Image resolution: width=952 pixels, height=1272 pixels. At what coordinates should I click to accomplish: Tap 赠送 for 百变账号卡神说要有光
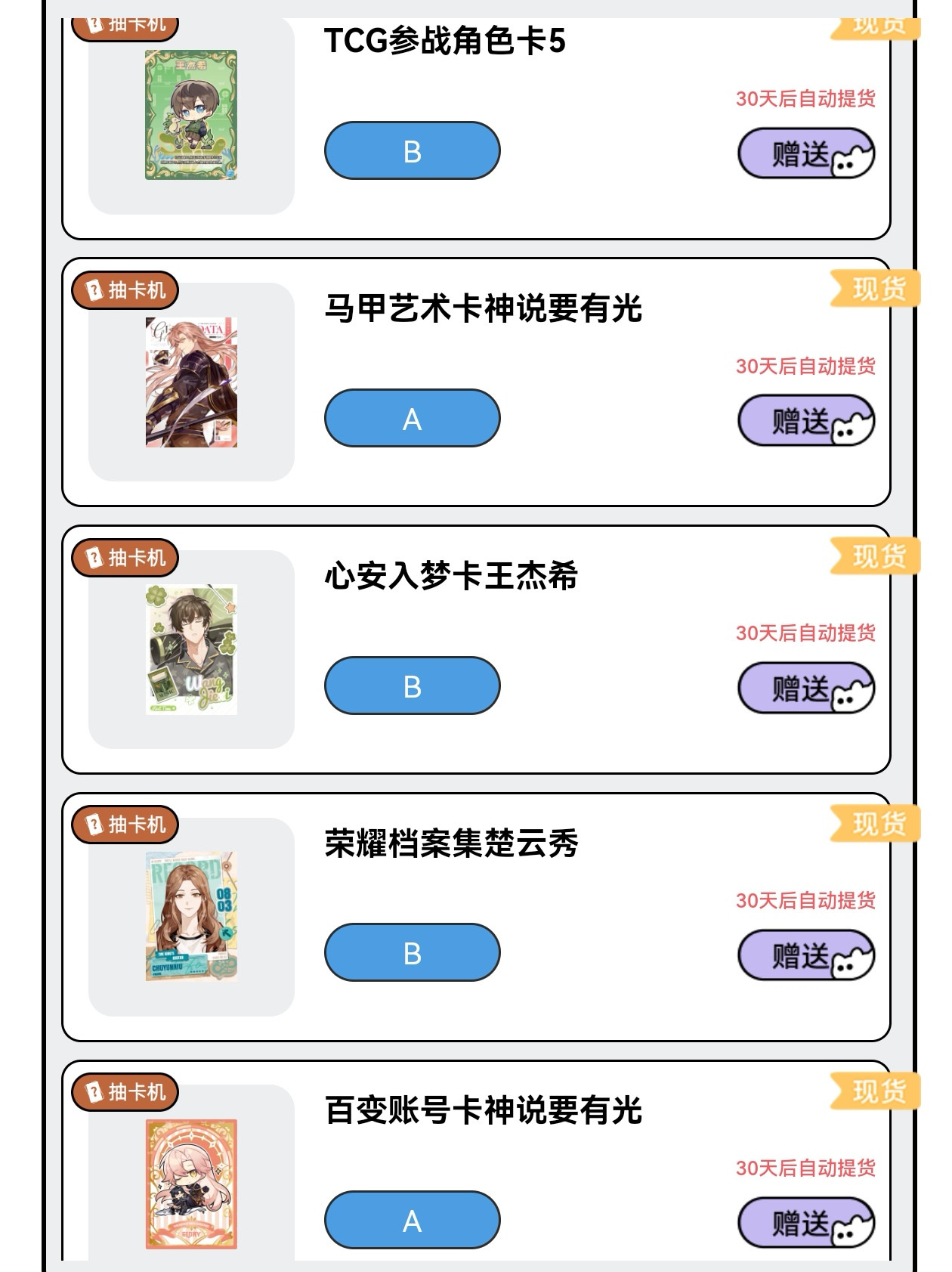click(805, 1222)
